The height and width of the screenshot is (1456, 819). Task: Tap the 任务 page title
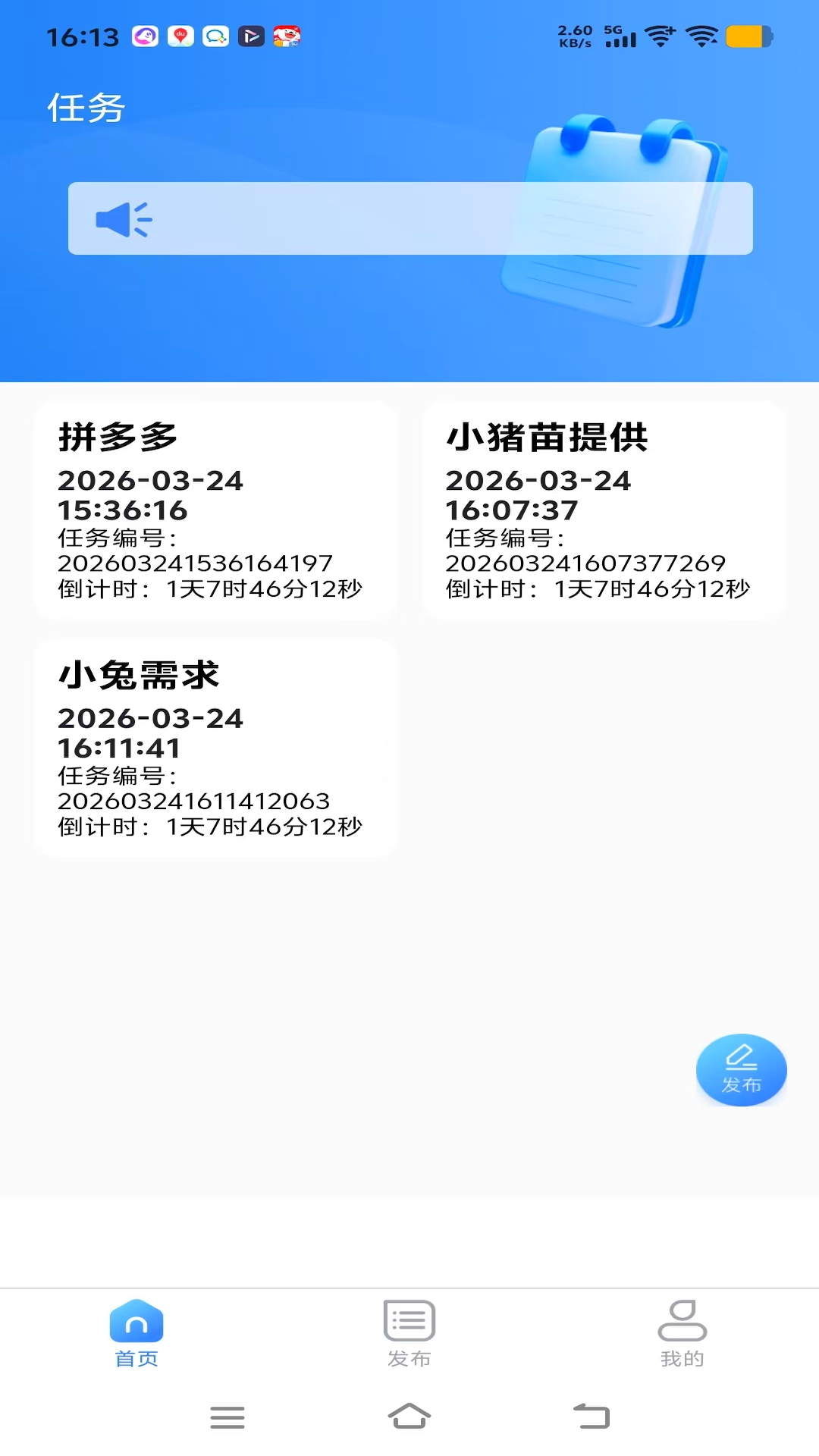[85, 108]
